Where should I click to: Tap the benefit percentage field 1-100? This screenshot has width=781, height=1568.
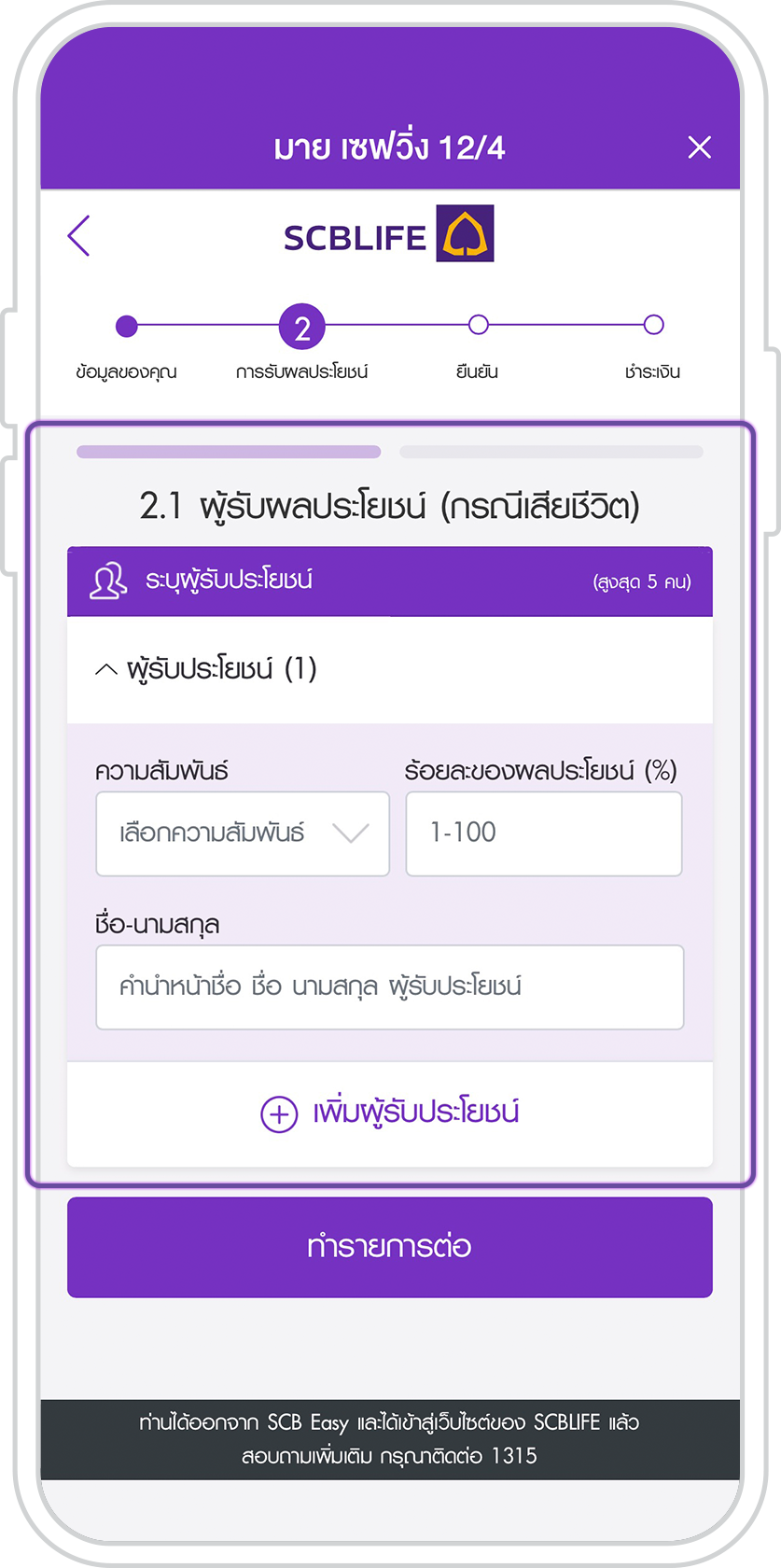(543, 833)
